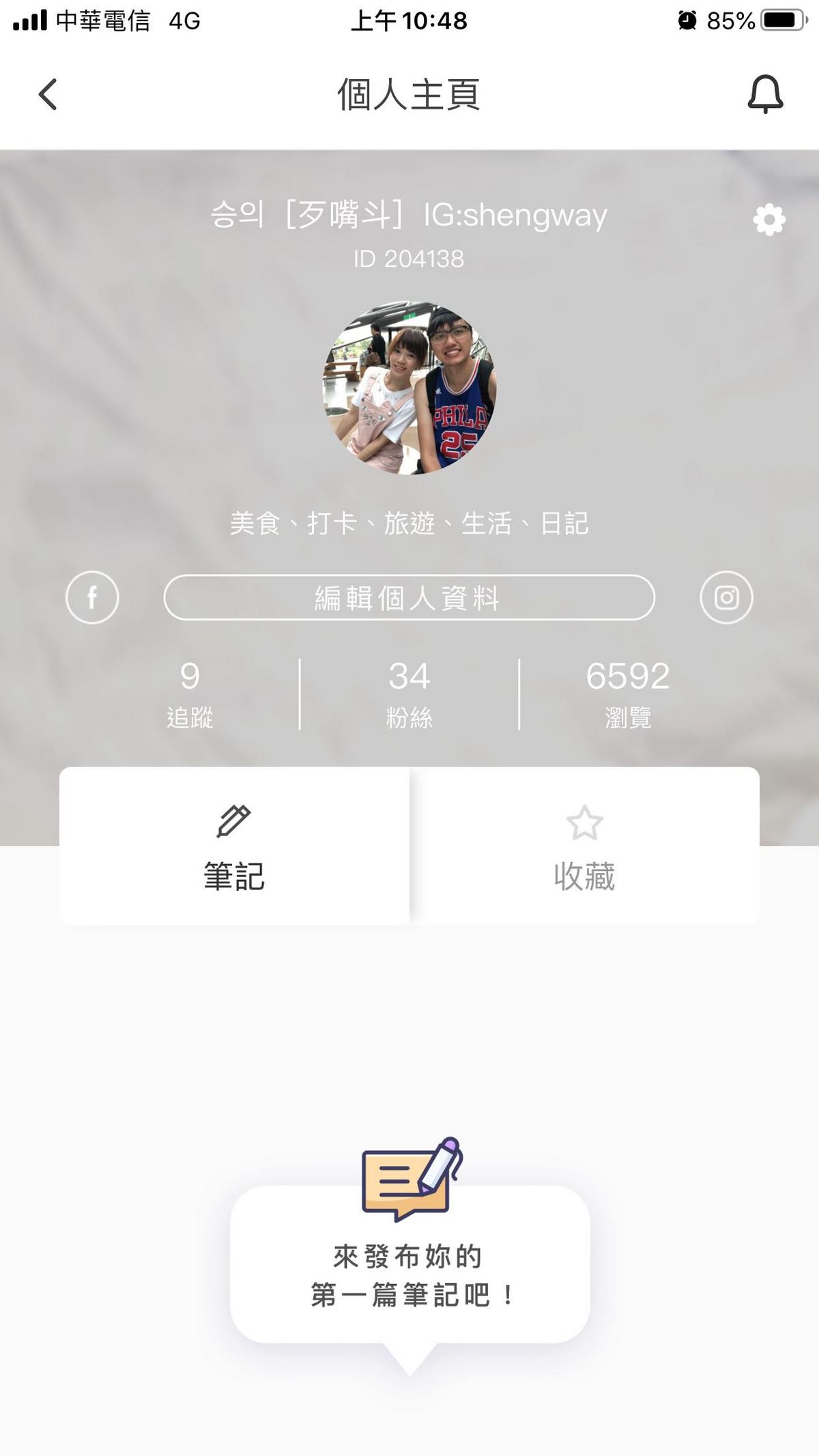Open the linked Instagram icon

[x=726, y=597]
